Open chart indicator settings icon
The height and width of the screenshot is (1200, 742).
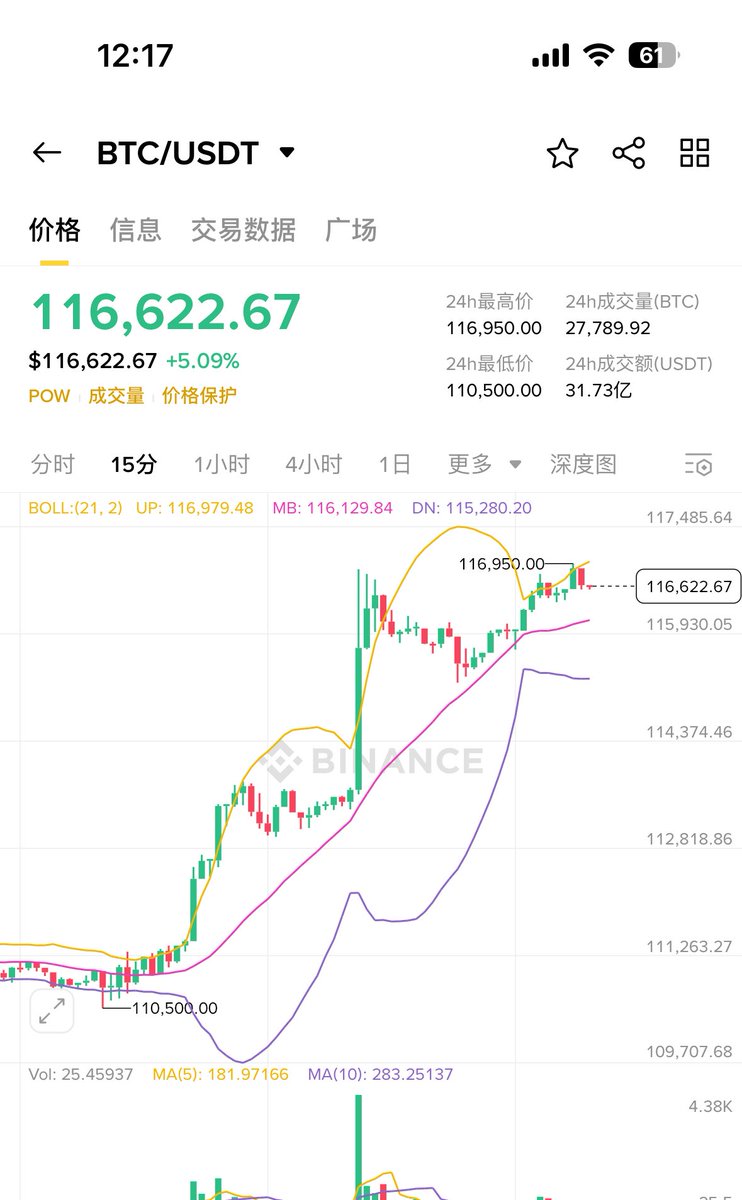[698, 464]
